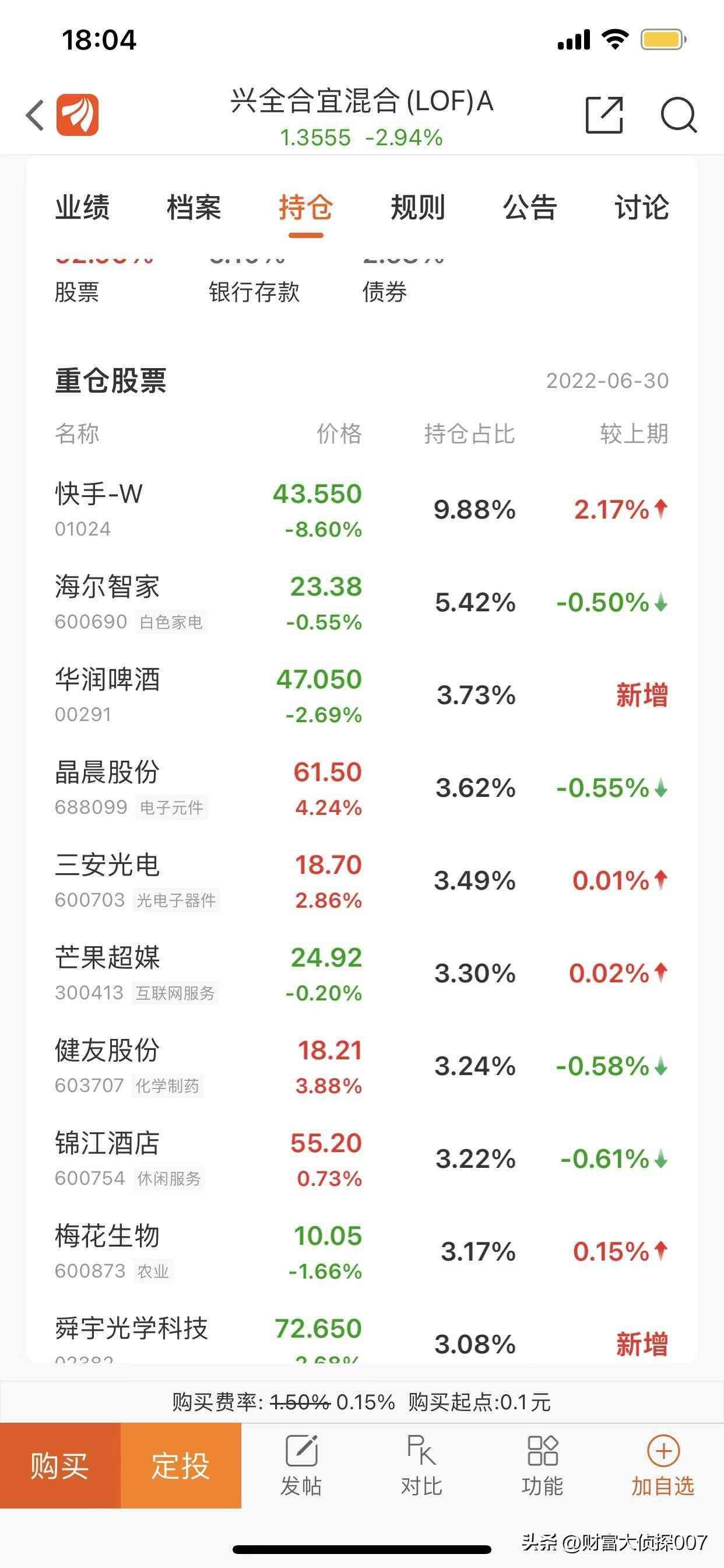Open the search magnifier icon
Screen dimensions: 724x1568
point(678,114)
